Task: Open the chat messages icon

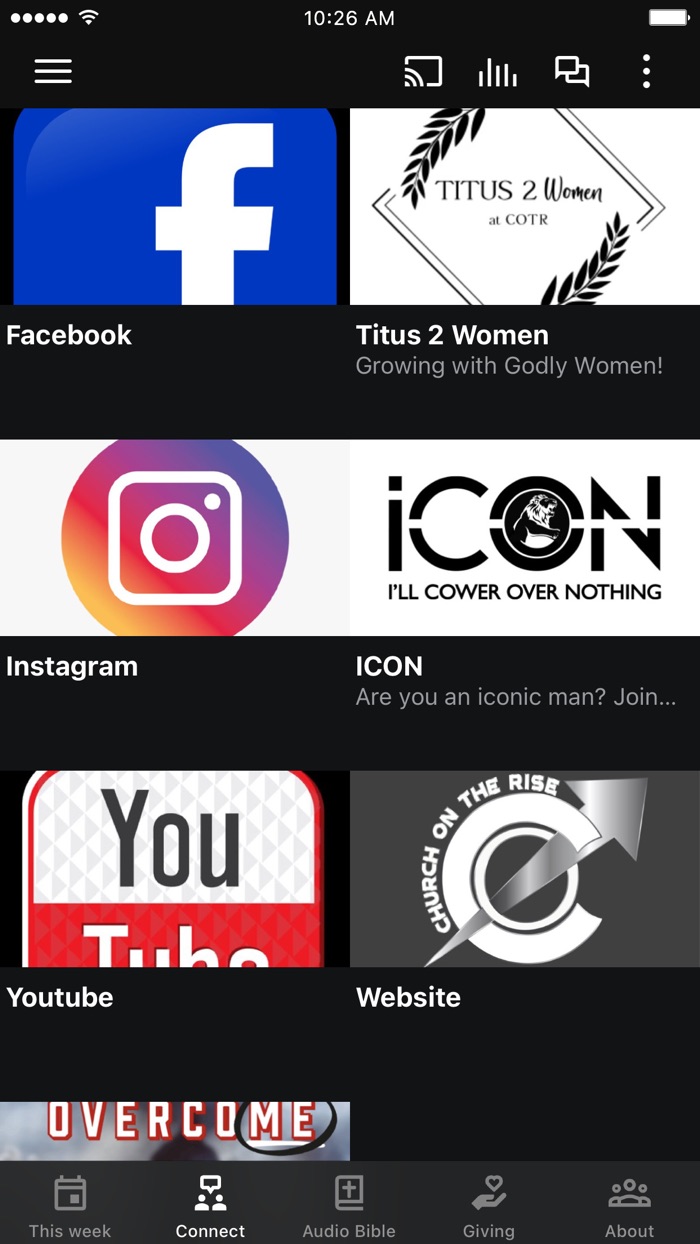Action: click(572, 72)
